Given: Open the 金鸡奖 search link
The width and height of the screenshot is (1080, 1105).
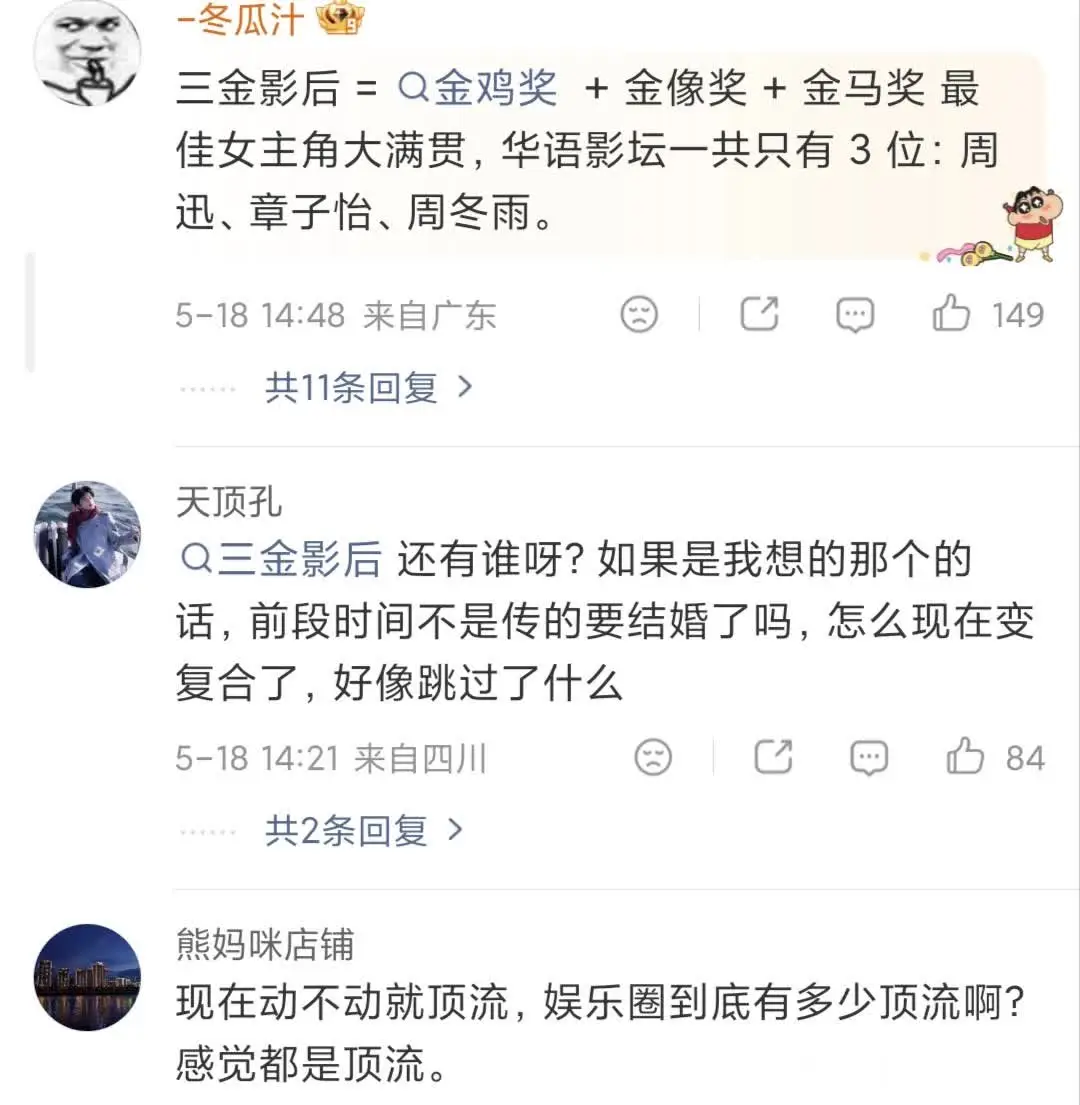Looking at the screenshot, I should coord(478,89).
